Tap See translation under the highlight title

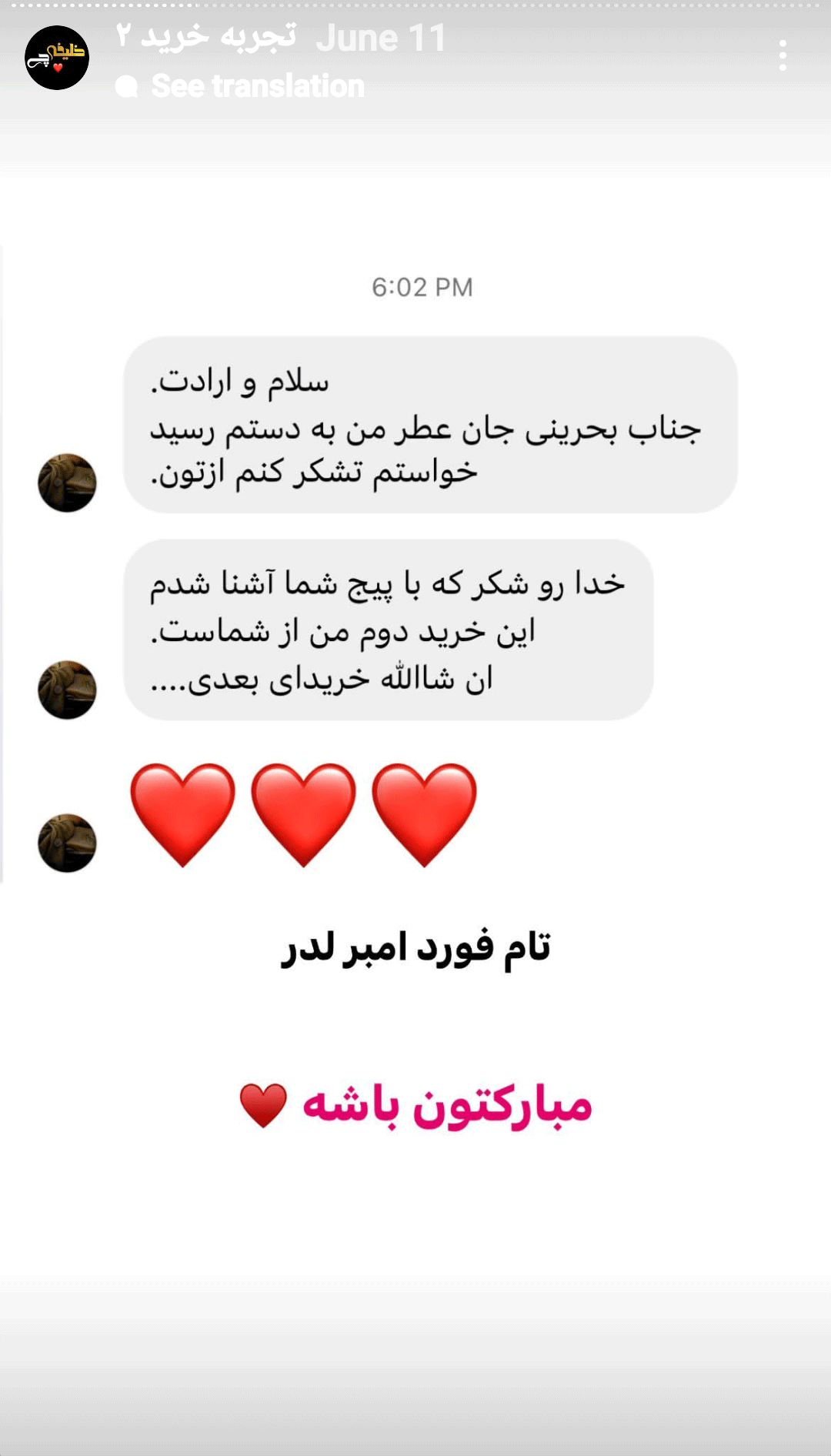point(257,86)
